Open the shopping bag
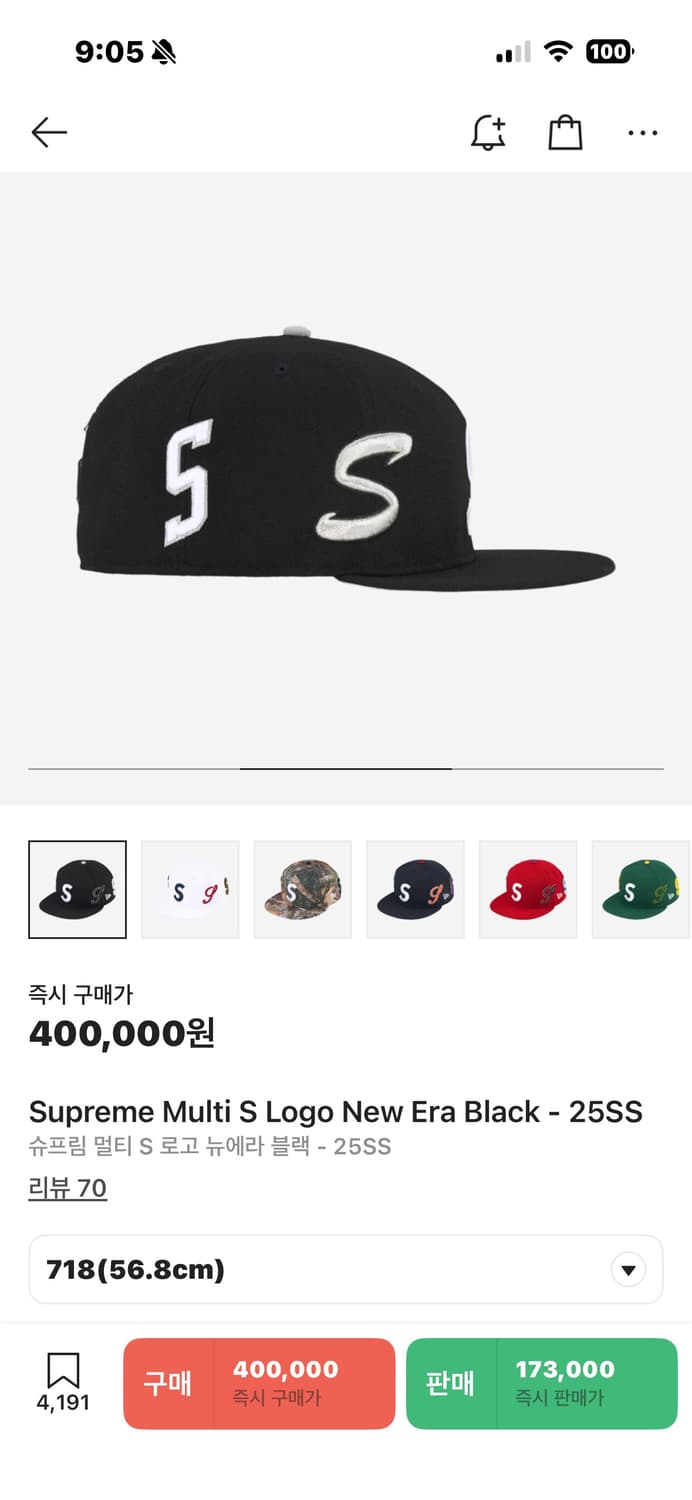This screenshot has width=692, height=1500. (565, 132)
